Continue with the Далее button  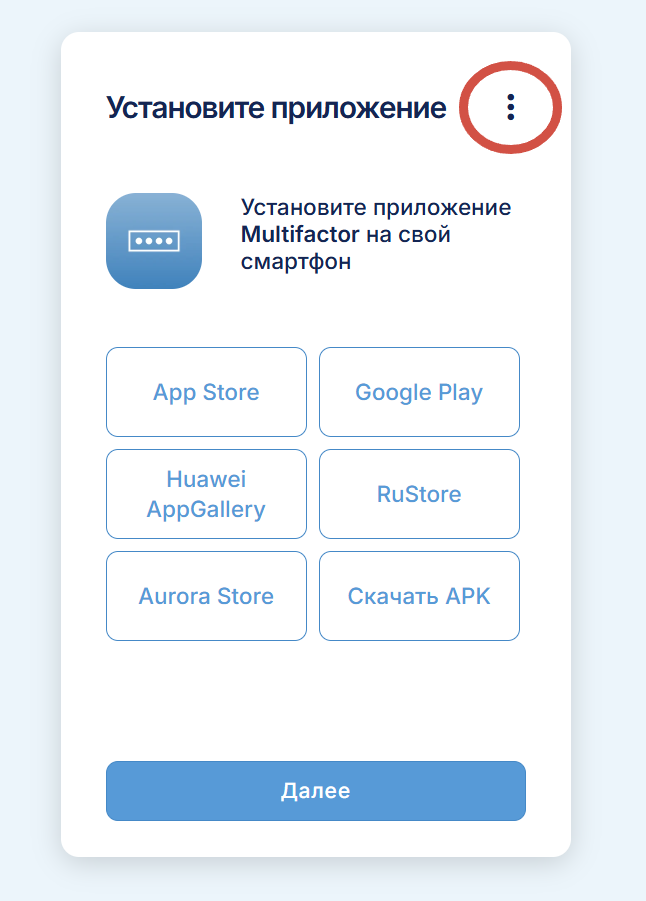315,791
